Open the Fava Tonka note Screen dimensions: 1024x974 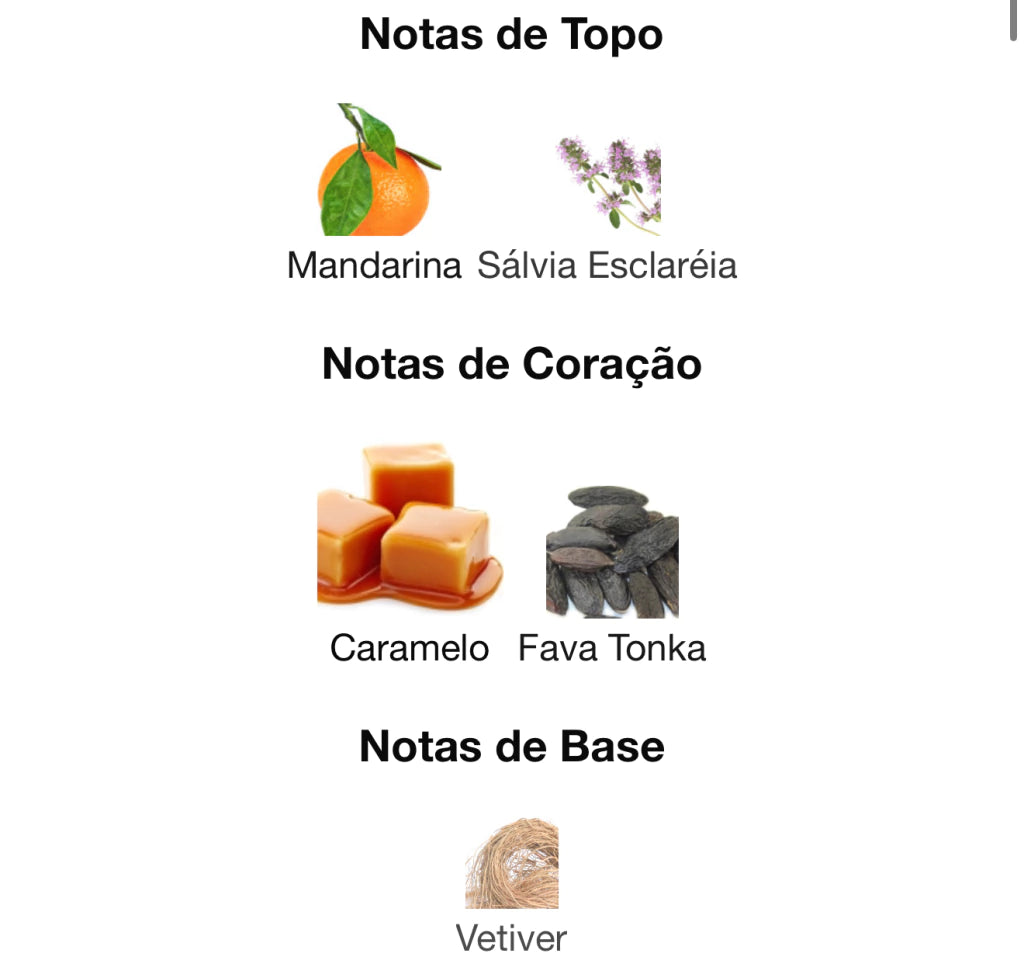(x=612, y=552)
